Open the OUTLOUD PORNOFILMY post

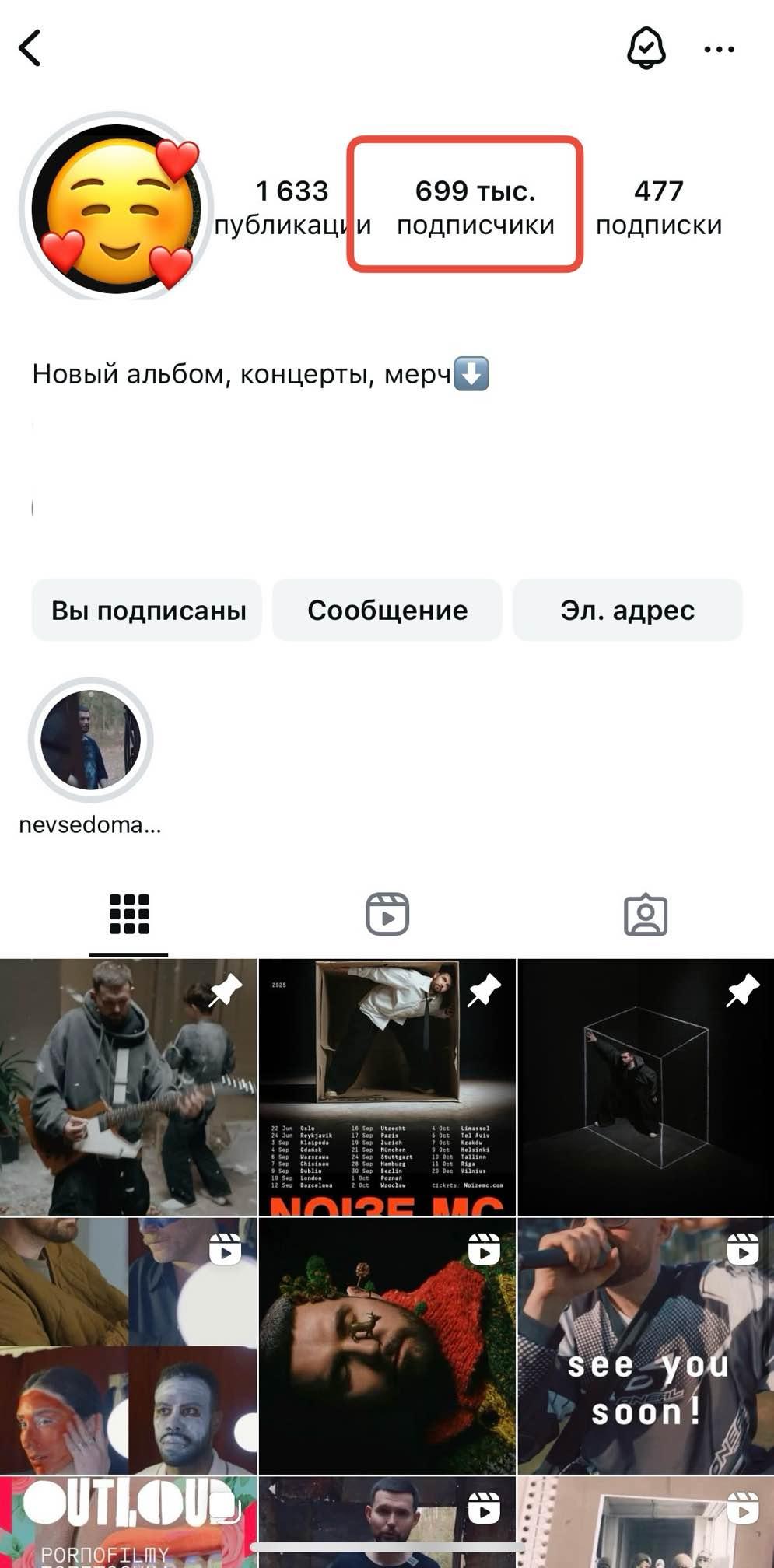tap(128, 1523)
